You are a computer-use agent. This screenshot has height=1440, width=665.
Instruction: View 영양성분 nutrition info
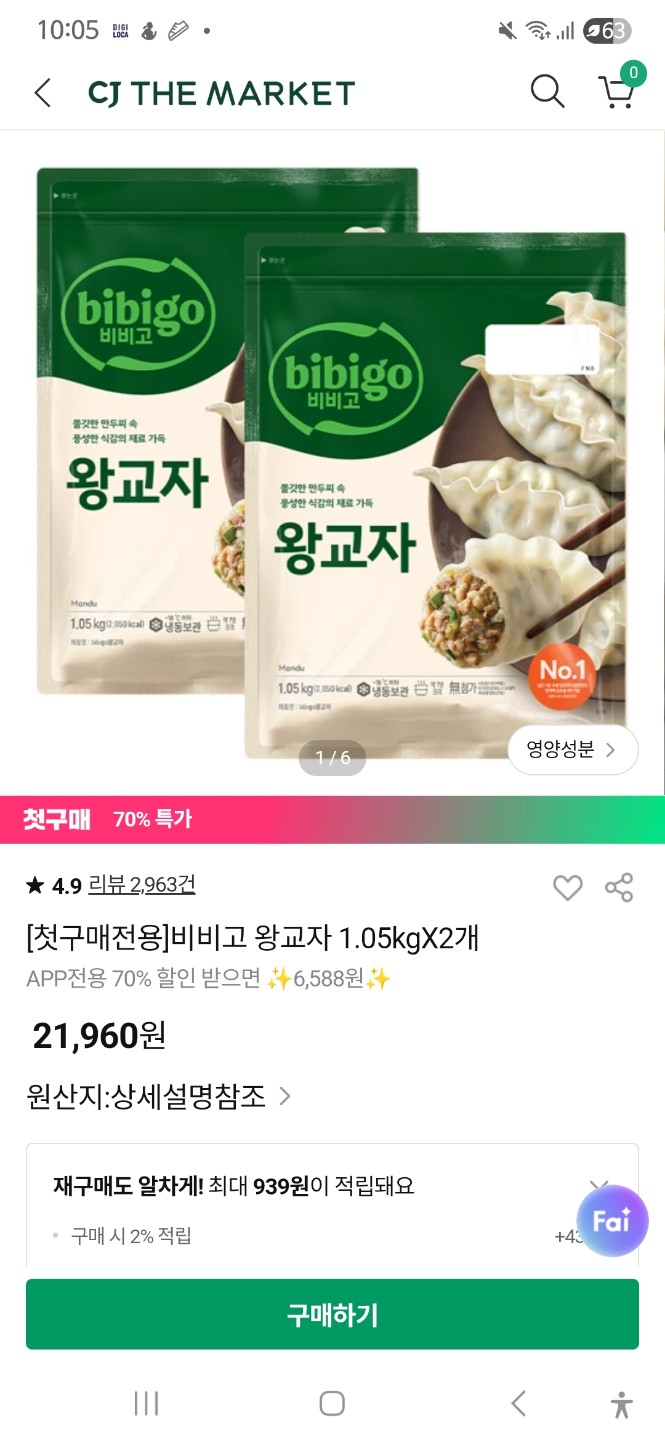click(572, 750)
